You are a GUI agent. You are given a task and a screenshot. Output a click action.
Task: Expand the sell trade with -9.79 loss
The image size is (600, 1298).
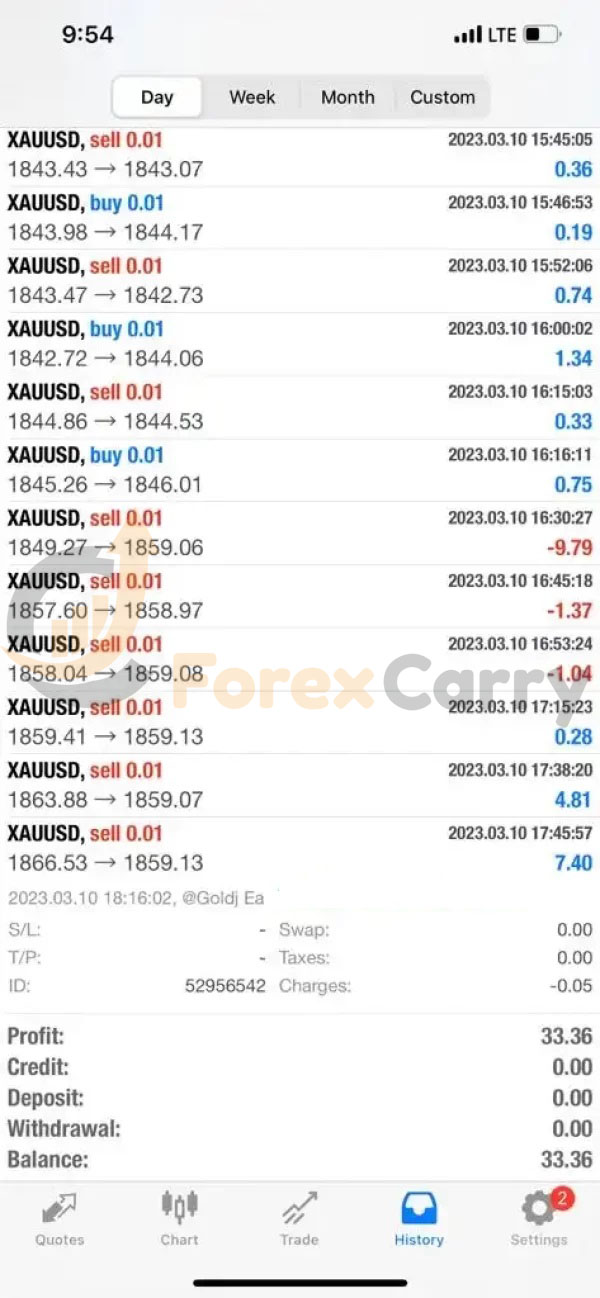coord(299,533)
